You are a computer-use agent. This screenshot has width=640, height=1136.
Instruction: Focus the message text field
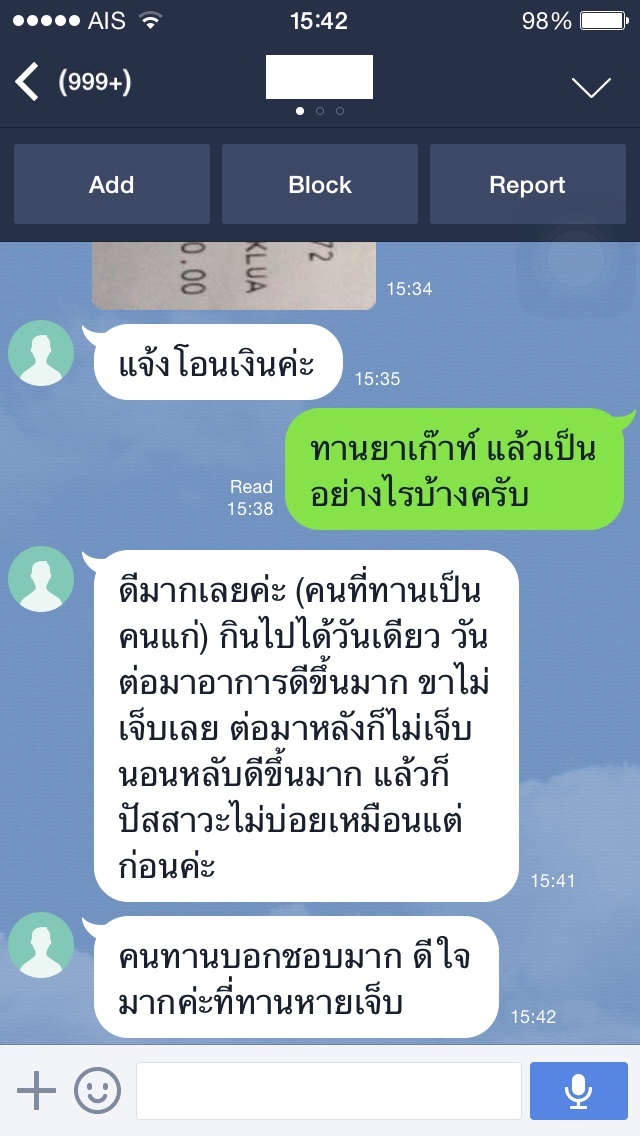tap(328, 1090)
